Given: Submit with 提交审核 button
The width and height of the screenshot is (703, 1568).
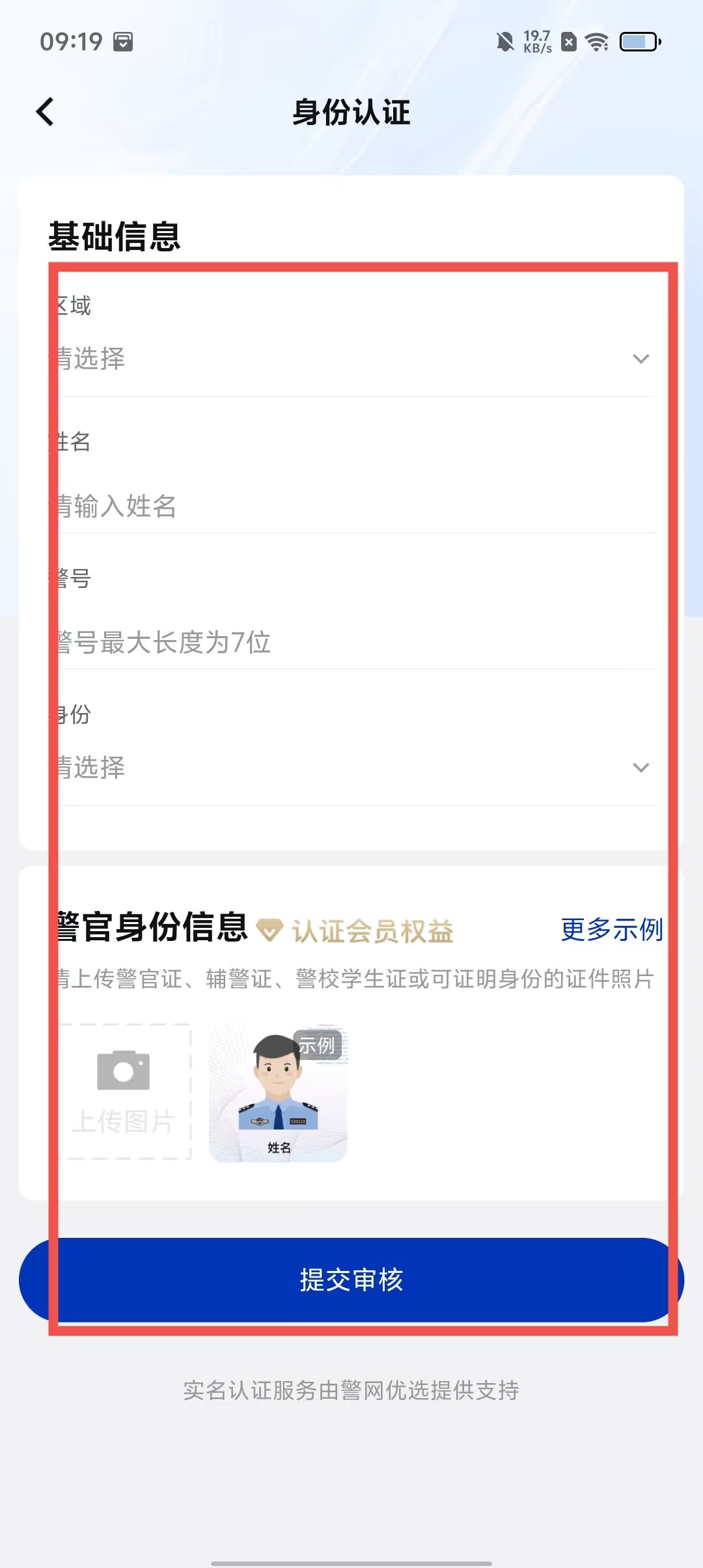Looking at the screenshot, I should 351,1280.
